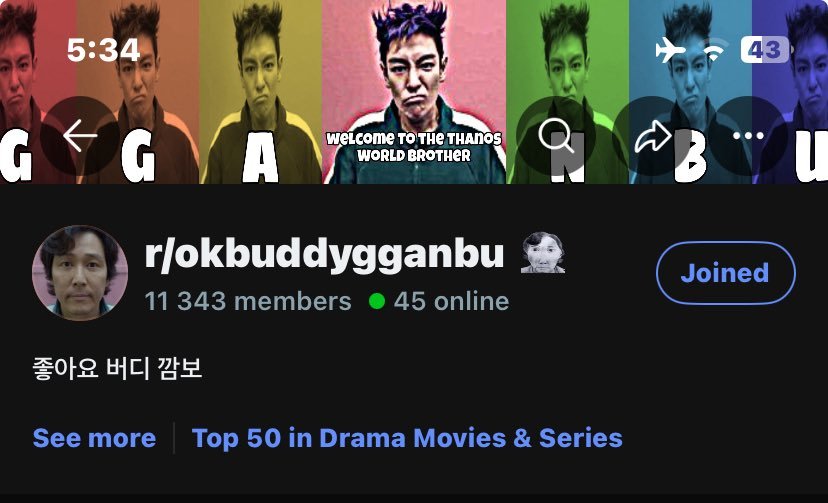The image size is (828, 503).
Task: Open Top 50 in Drama Movies & Series
Action: [407, 438]
